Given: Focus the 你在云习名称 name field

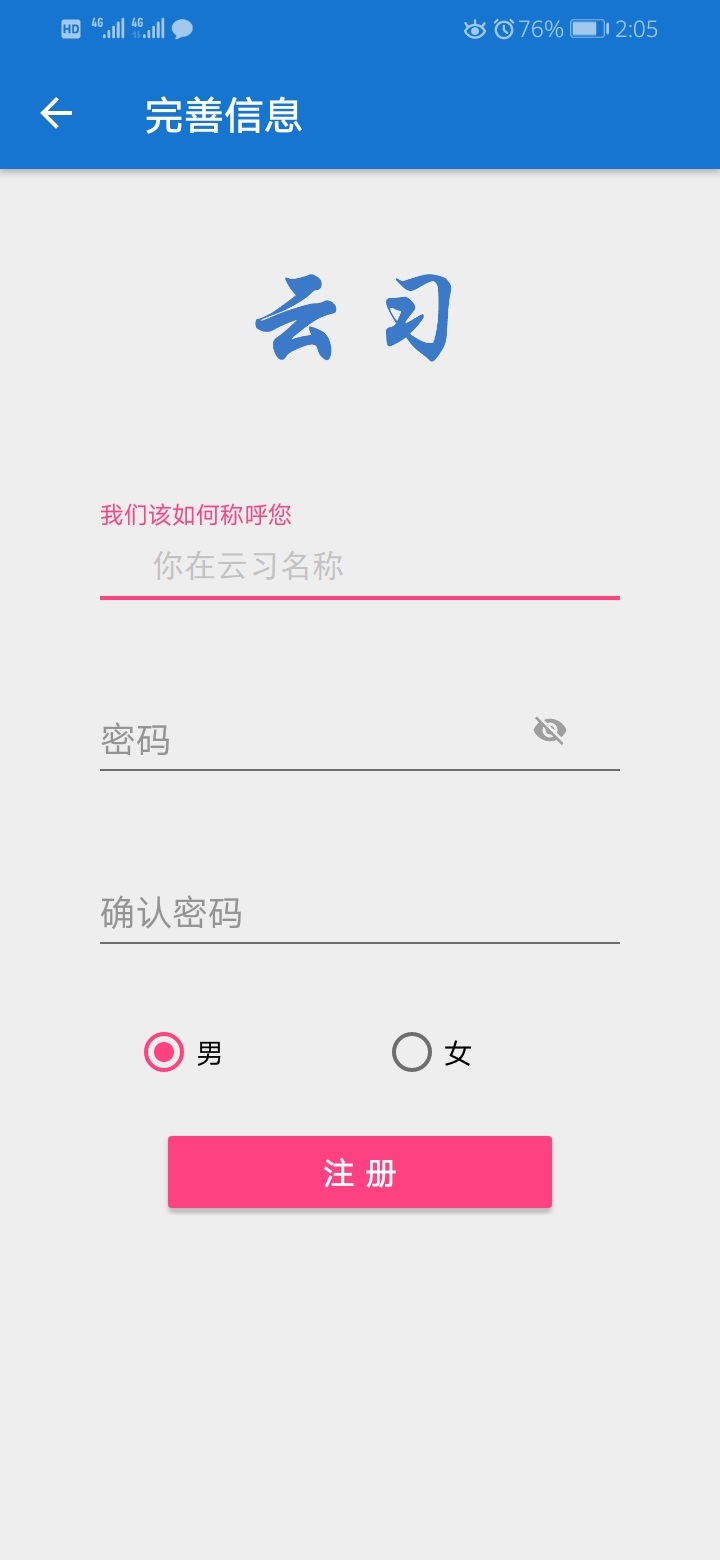Looking at the screenshot, I should click(360, 566).
